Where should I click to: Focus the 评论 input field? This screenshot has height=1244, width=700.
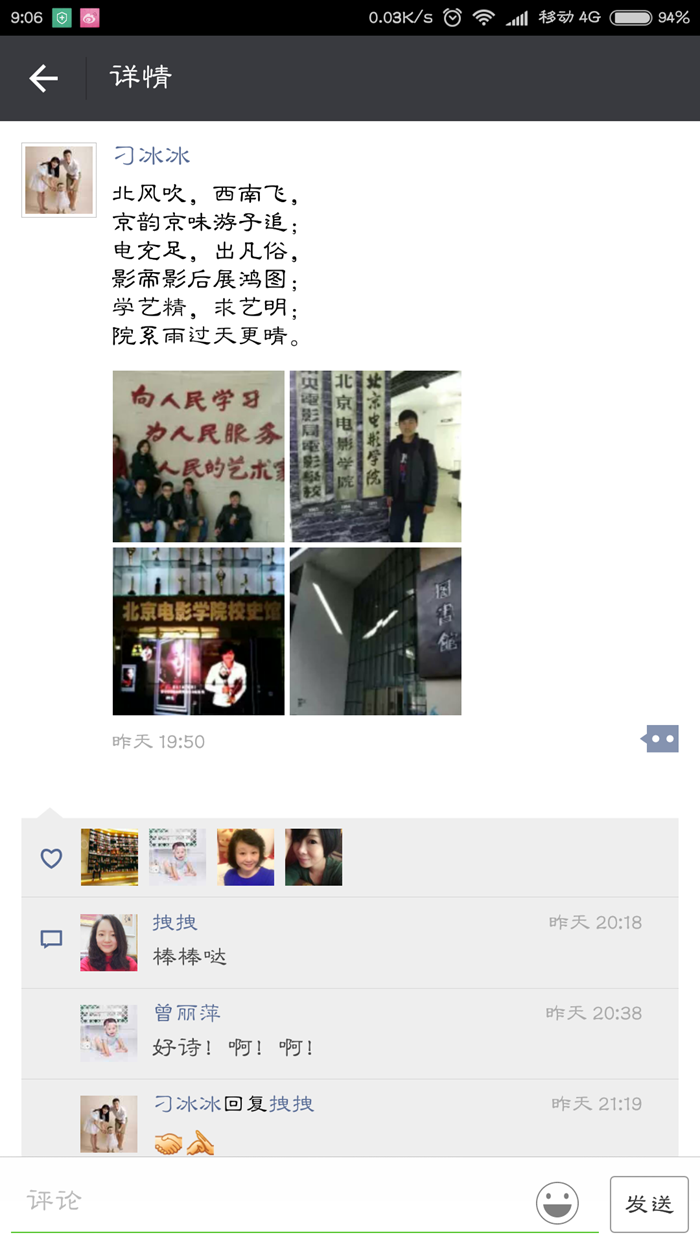click(270, 1200)
